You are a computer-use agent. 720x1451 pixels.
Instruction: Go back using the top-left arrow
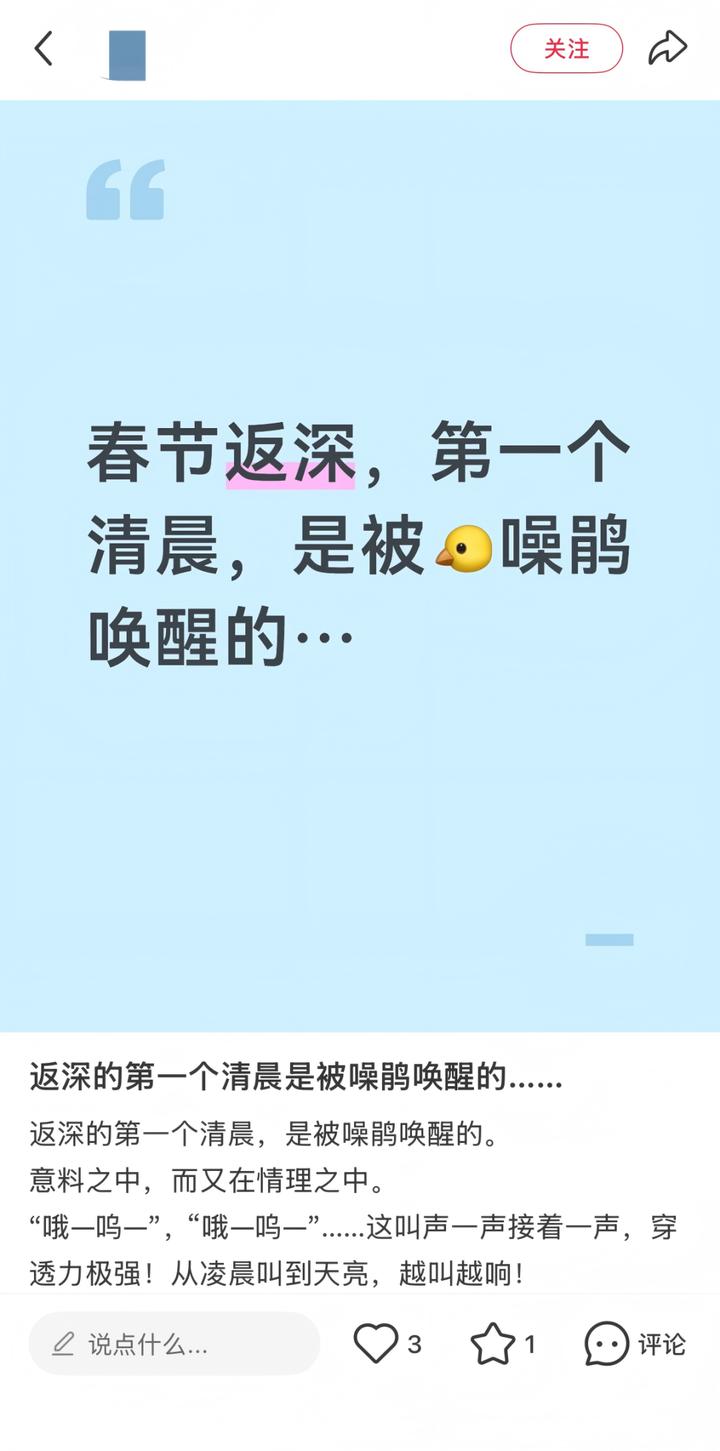coord(43,48)
